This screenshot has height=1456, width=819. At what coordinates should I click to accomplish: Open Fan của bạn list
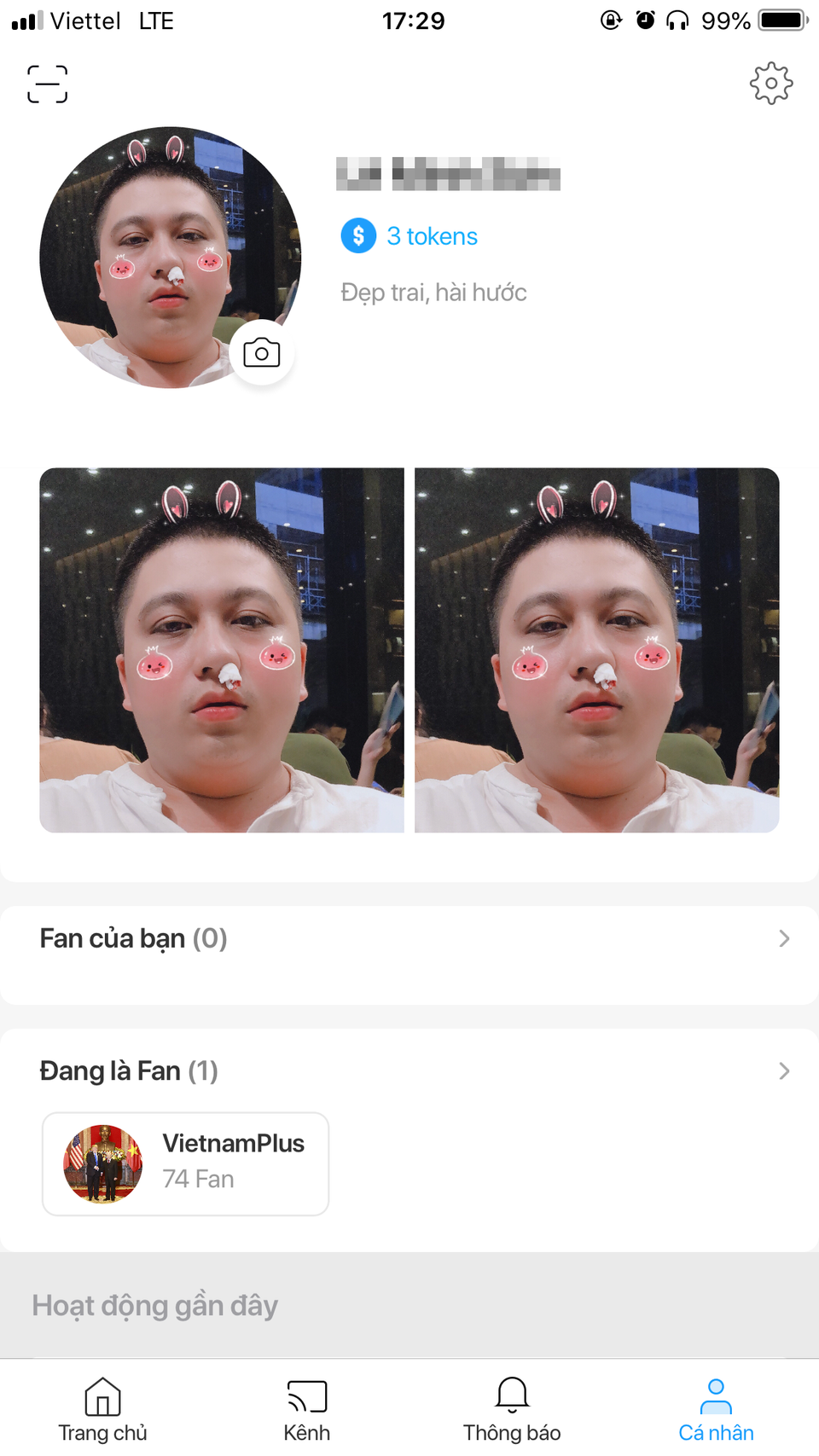(x=409, y=939)
